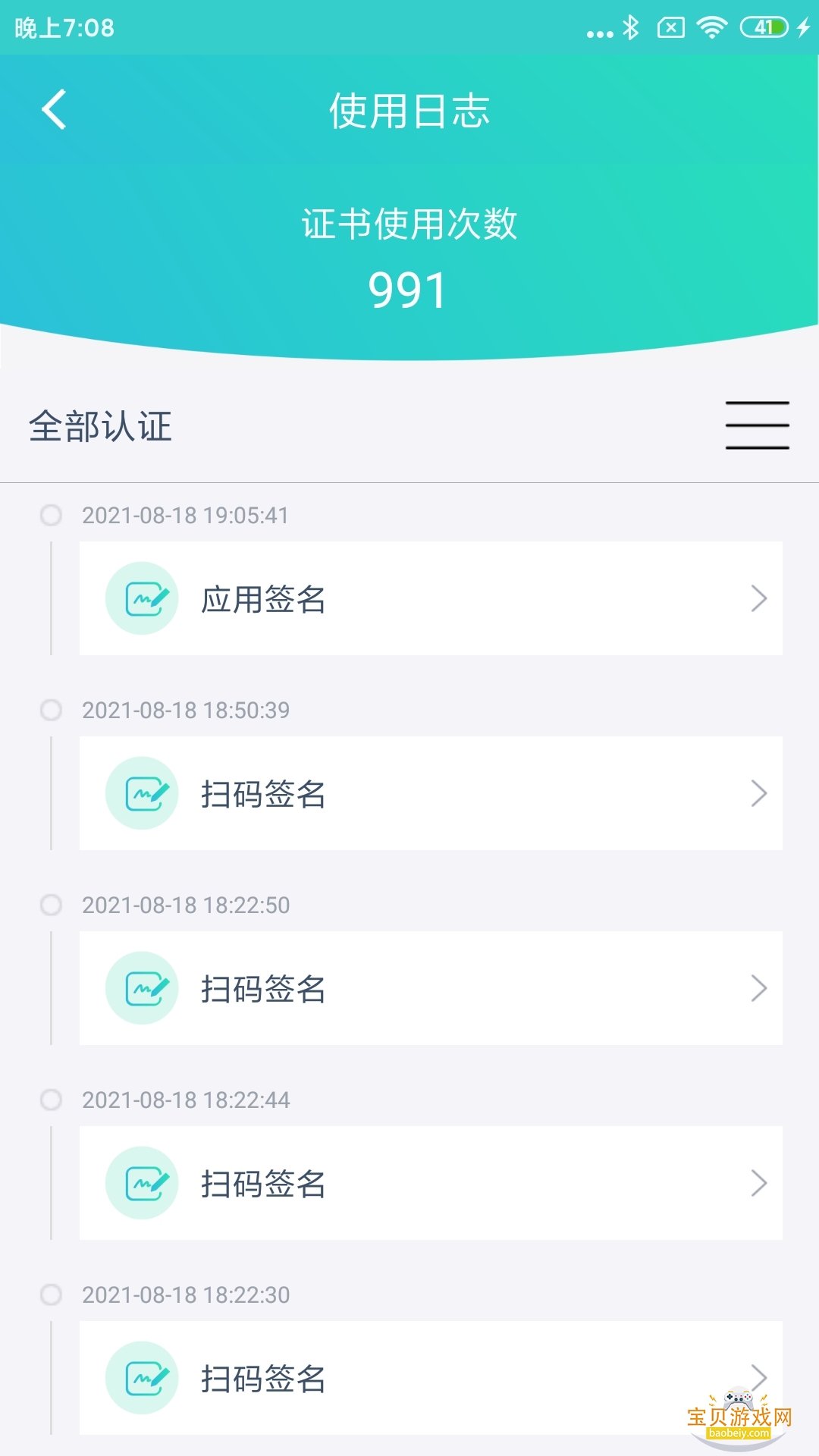819x1456 pixels.
Task: Click the signature icon on 18:22:50 扫码签名 entry
Action: tap(141, 989)
